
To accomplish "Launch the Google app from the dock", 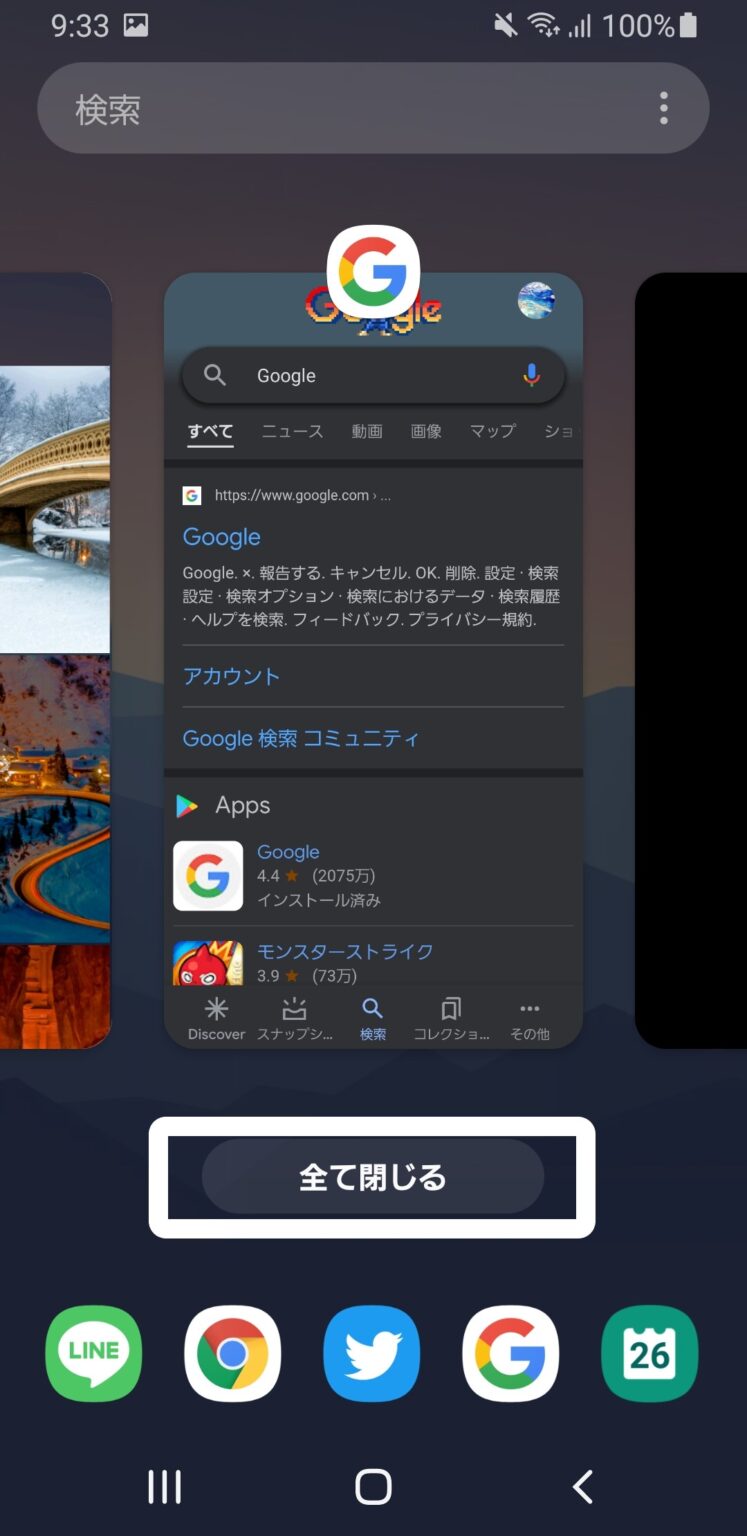I will pos(510,1353).
